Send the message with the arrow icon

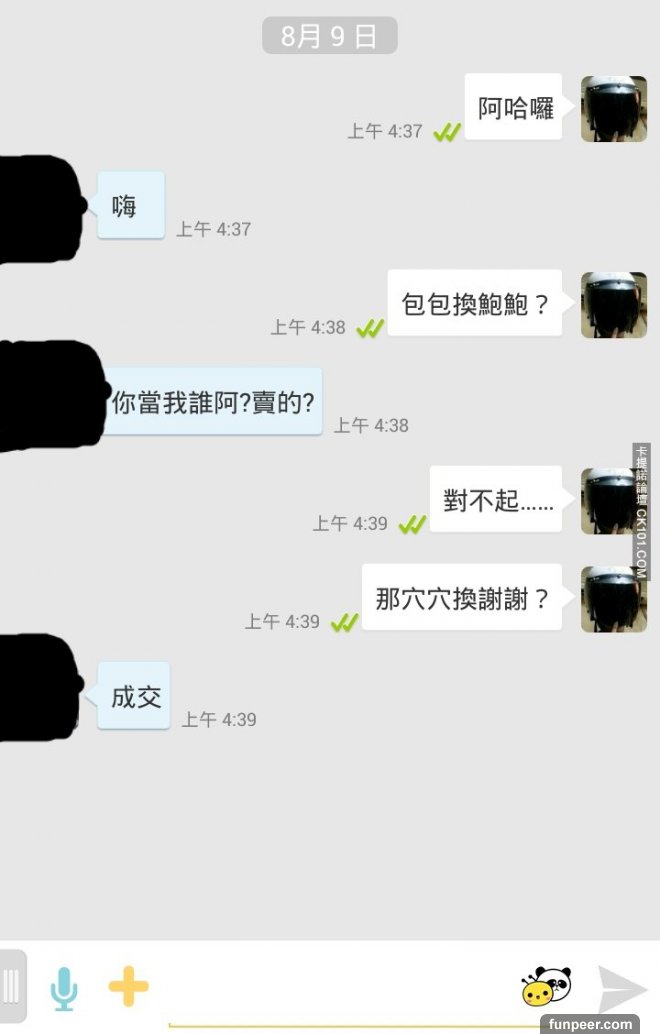pos(621,988)
